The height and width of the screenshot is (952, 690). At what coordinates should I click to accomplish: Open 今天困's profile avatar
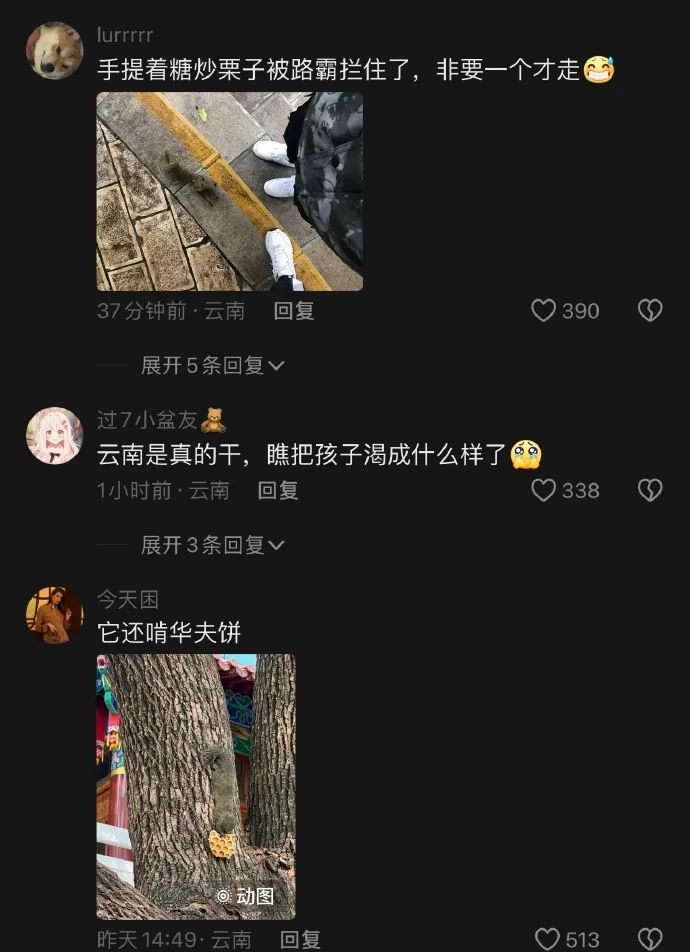coord(54,615)
